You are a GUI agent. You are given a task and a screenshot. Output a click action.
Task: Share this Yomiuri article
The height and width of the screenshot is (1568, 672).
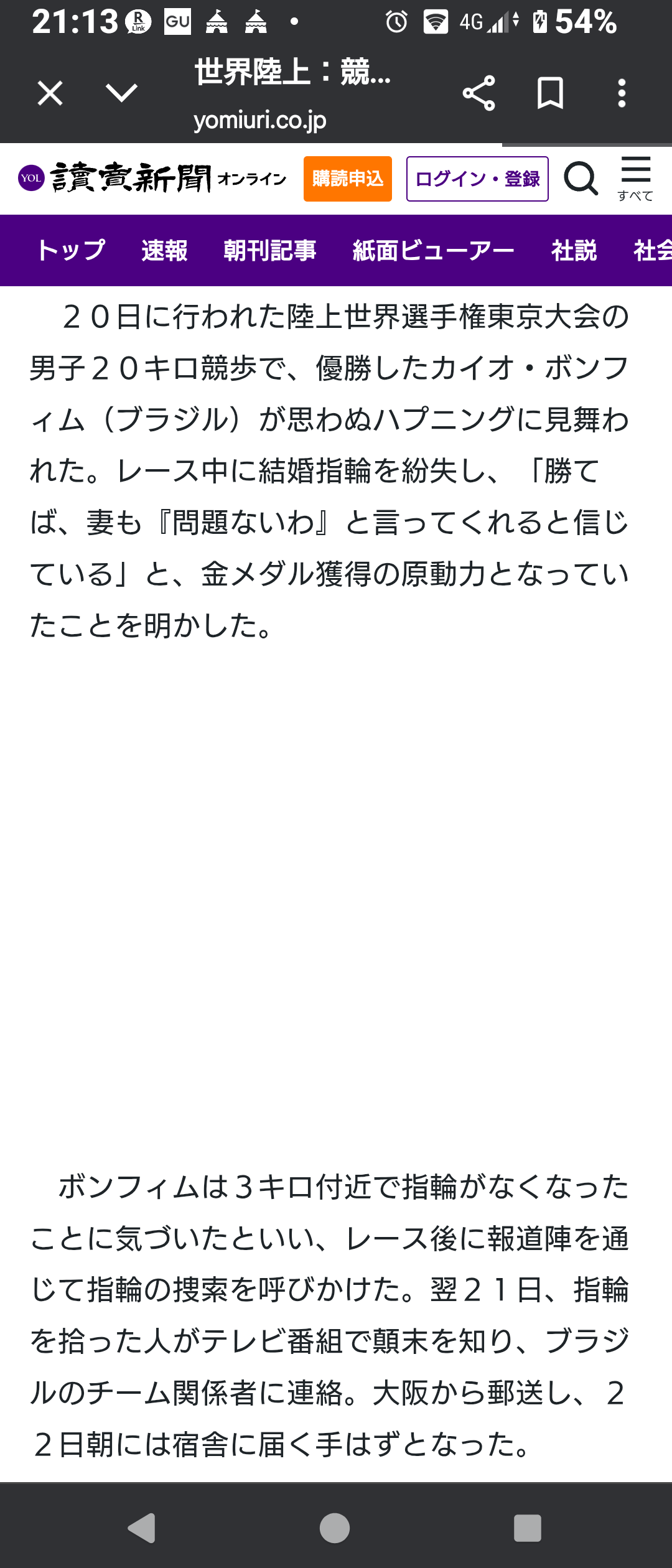pyautogui.click(x=478, y=93)
